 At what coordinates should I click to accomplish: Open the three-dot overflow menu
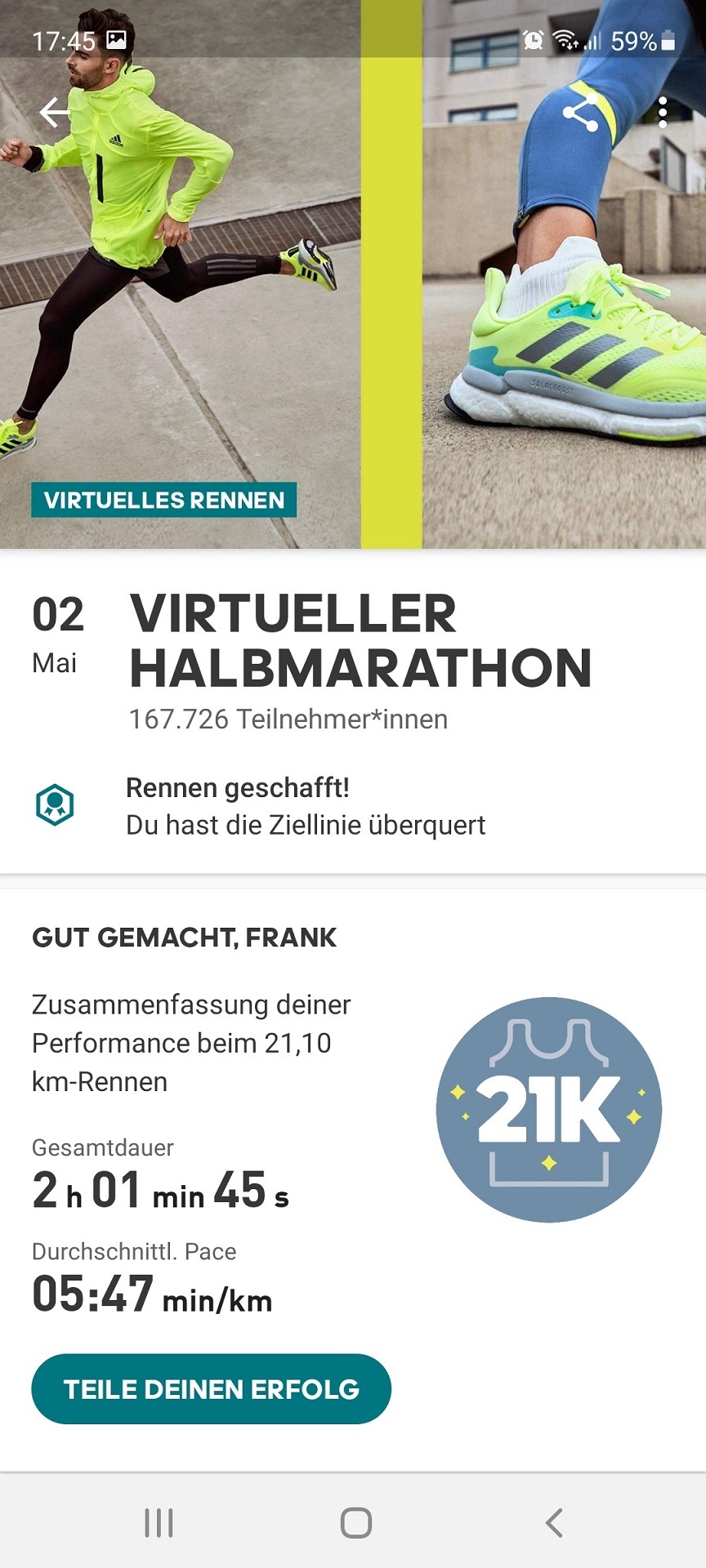[663, 113]
